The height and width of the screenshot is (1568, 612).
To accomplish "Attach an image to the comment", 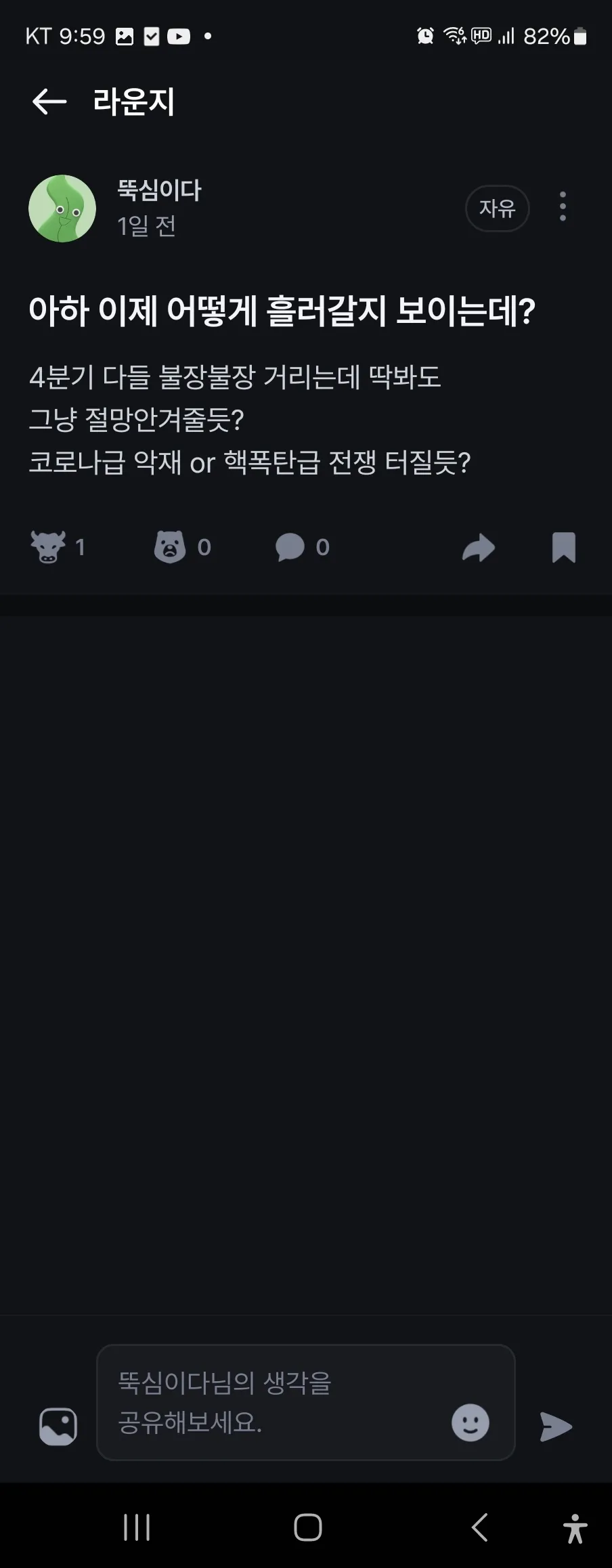I will tap(58, 1427).
